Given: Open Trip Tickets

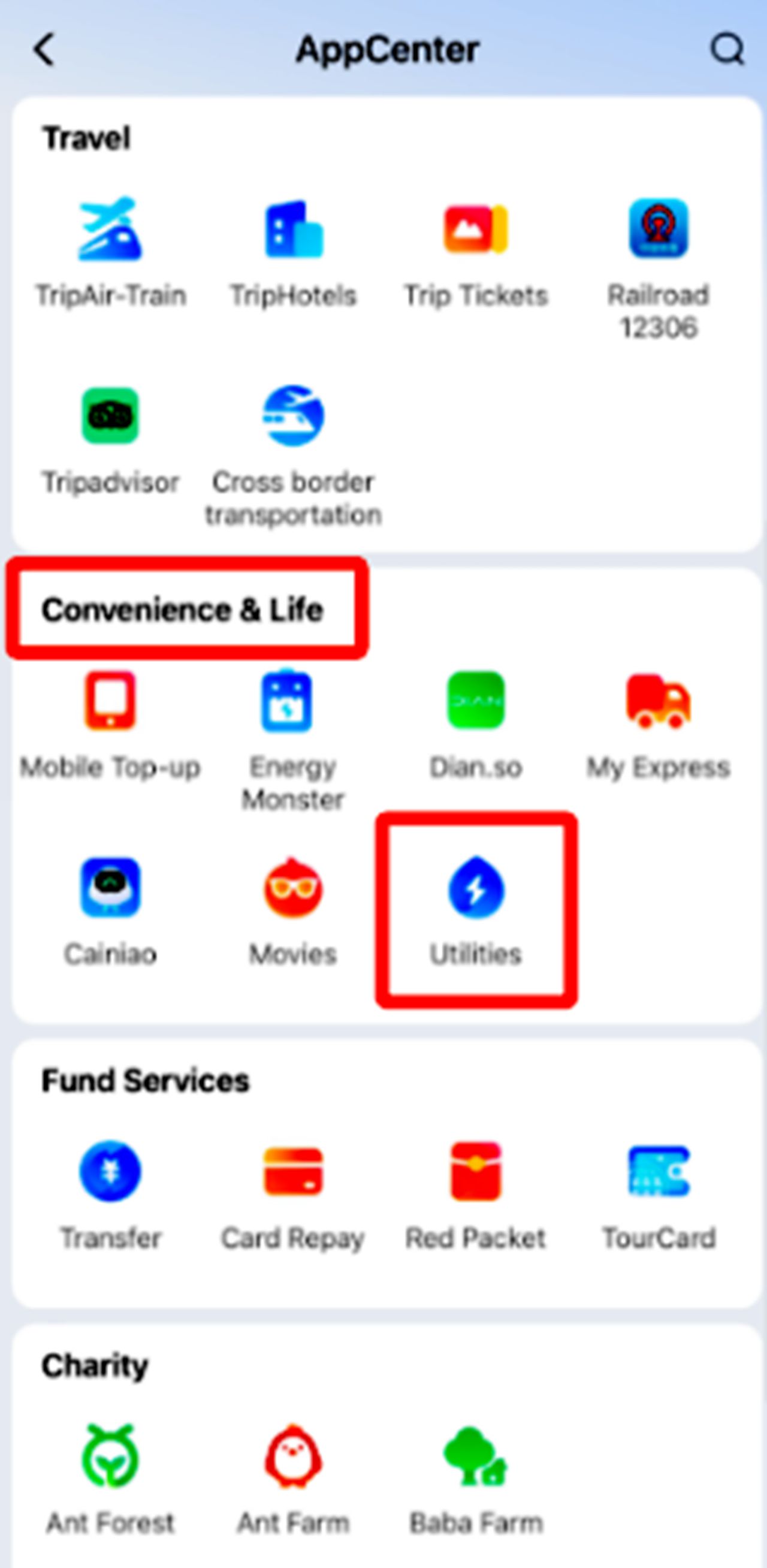Looking at the screenshot, I should (475, 230).
